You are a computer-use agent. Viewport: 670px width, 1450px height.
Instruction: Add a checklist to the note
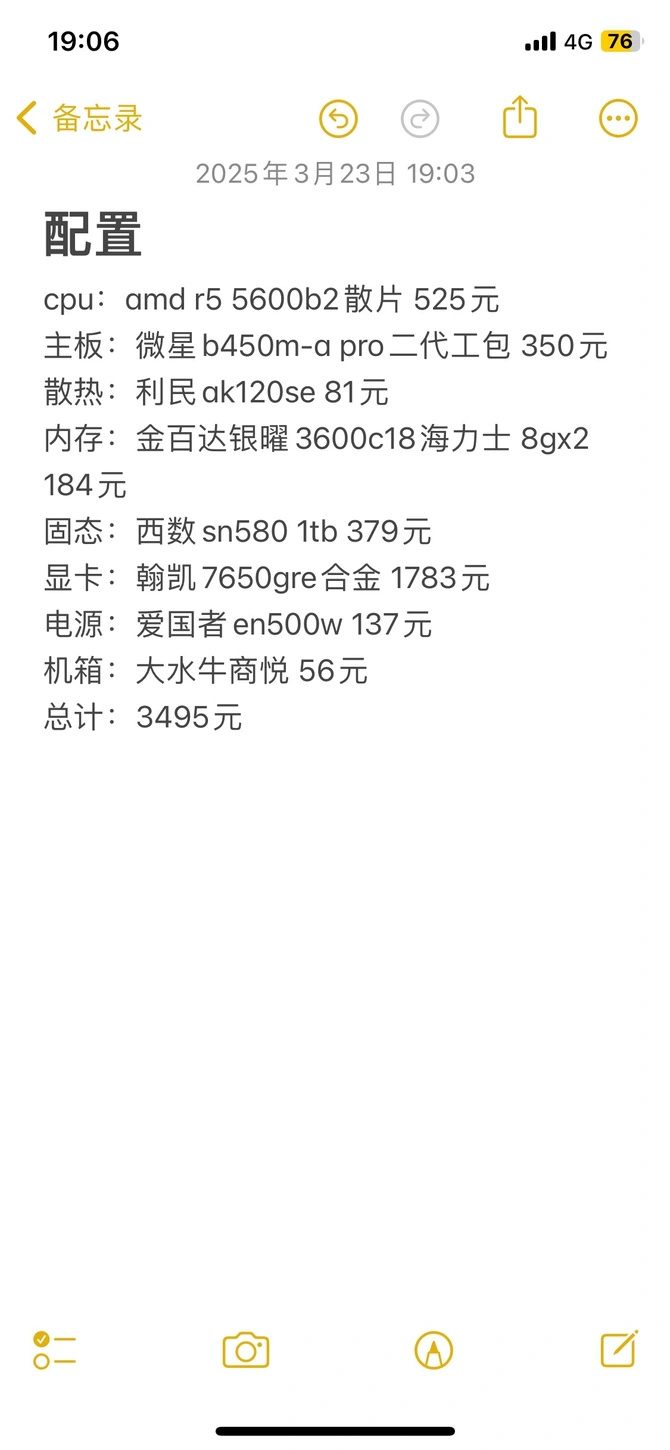(x=54, y=1350)
